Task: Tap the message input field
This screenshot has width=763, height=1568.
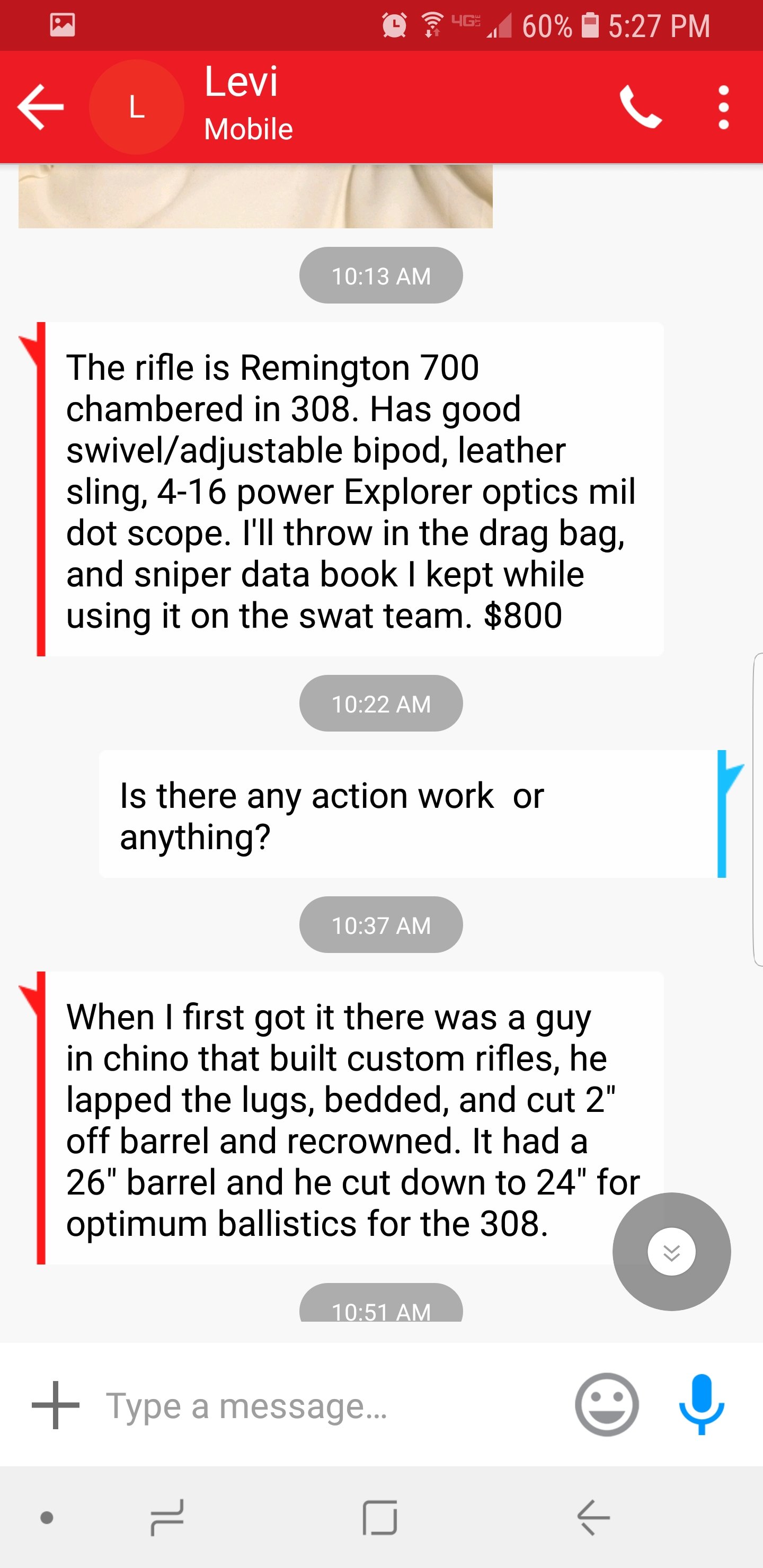Action: (x=329, y=1405)
